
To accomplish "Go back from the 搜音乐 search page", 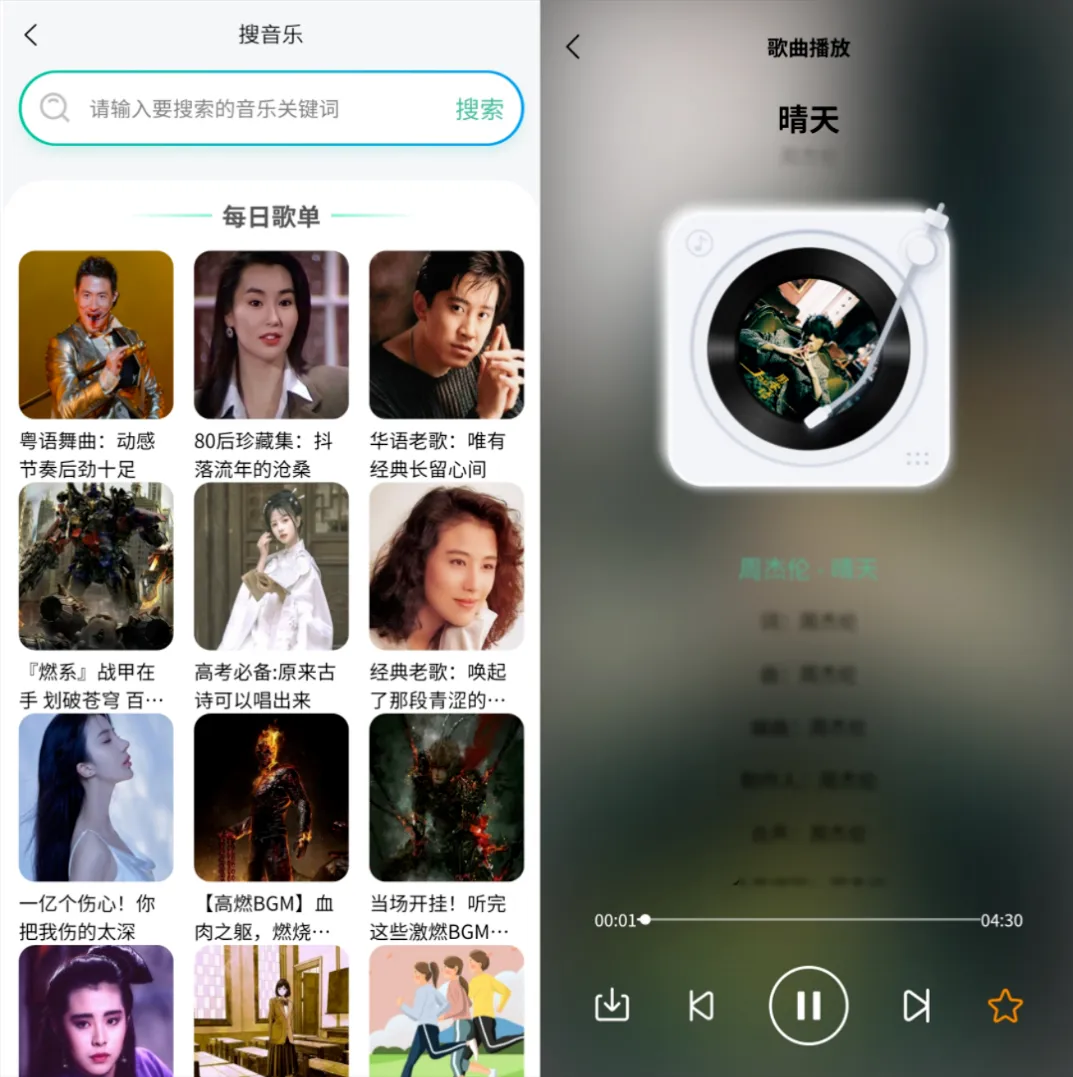I will click(x=31, y=35).
